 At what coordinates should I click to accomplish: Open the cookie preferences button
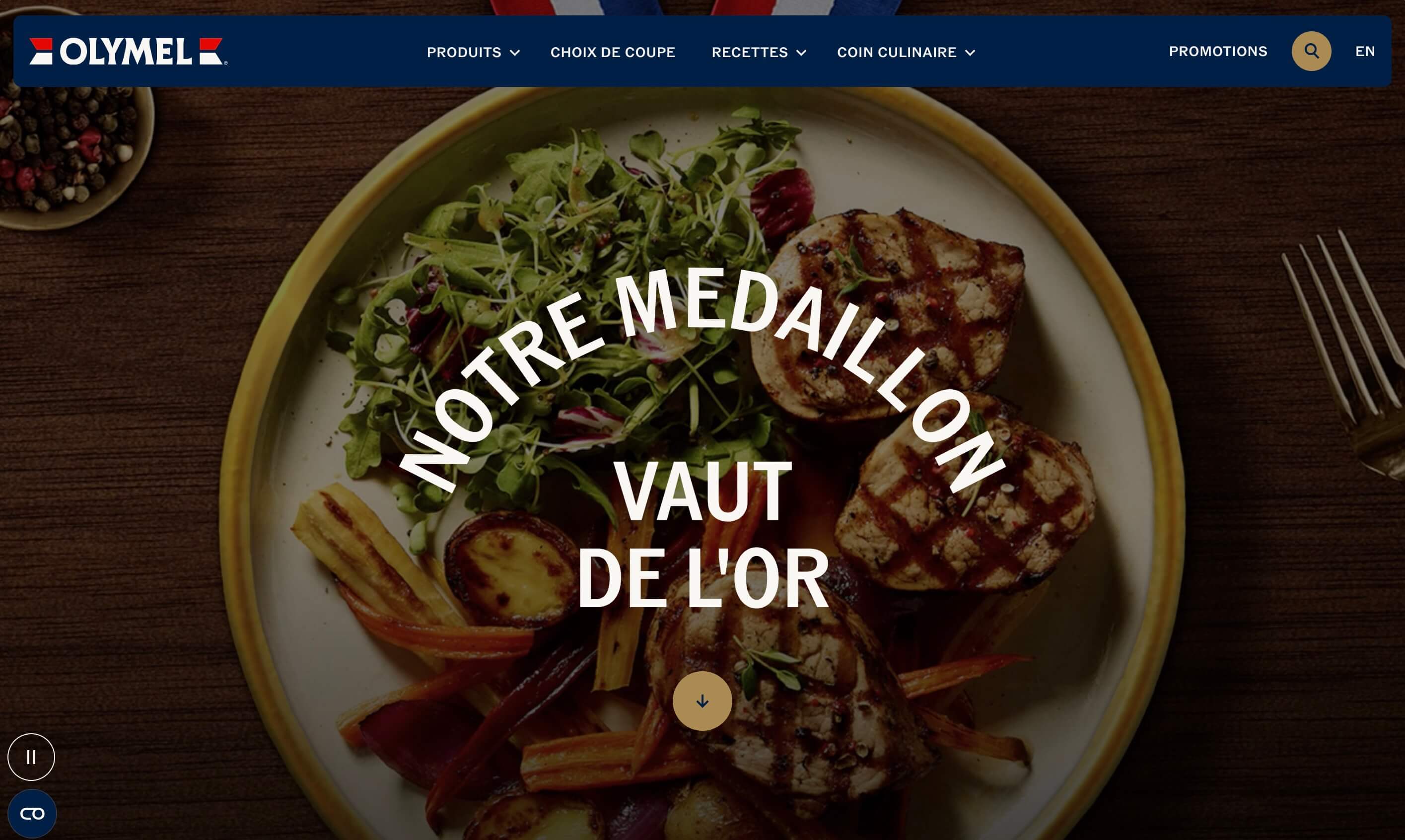pos(32,813)
